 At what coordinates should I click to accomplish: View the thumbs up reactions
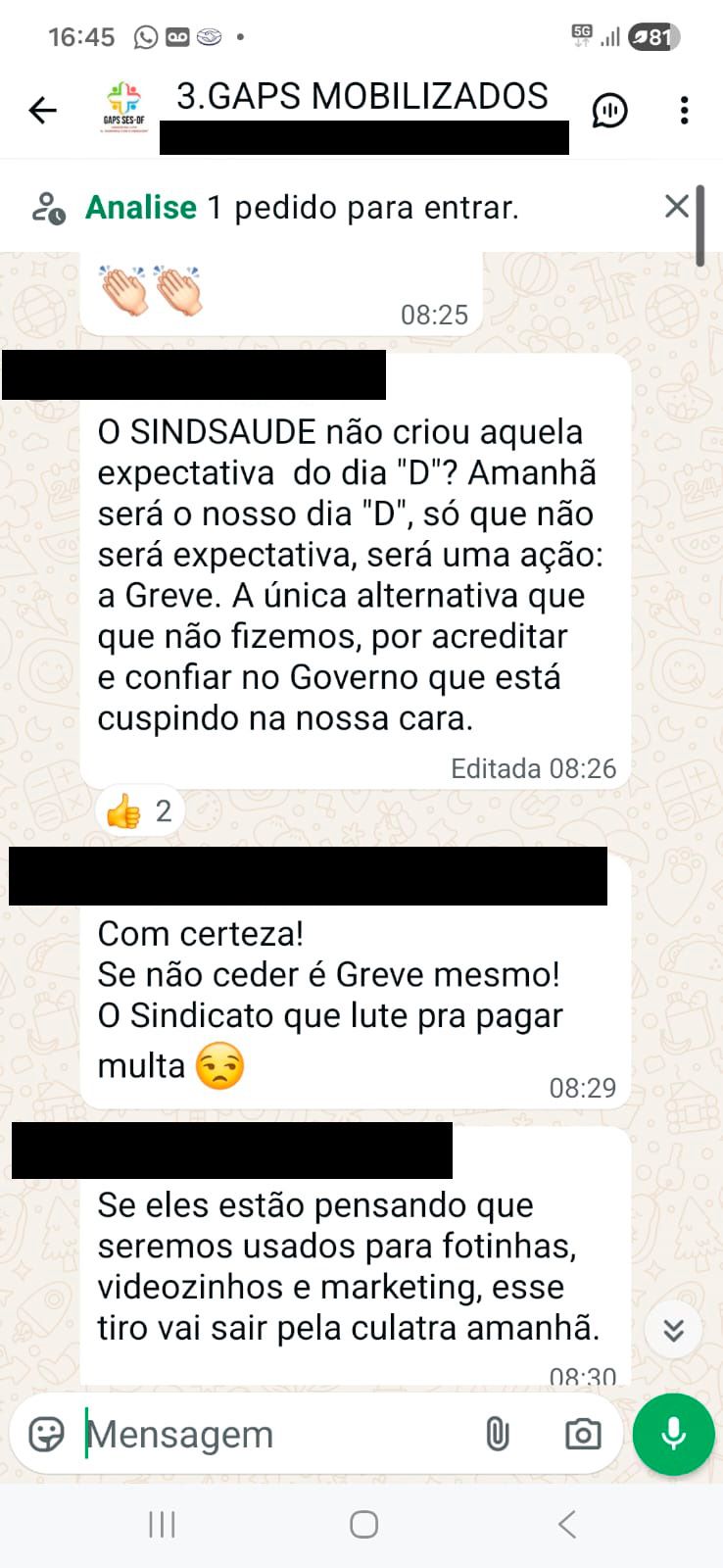click(x=139, y=811)
